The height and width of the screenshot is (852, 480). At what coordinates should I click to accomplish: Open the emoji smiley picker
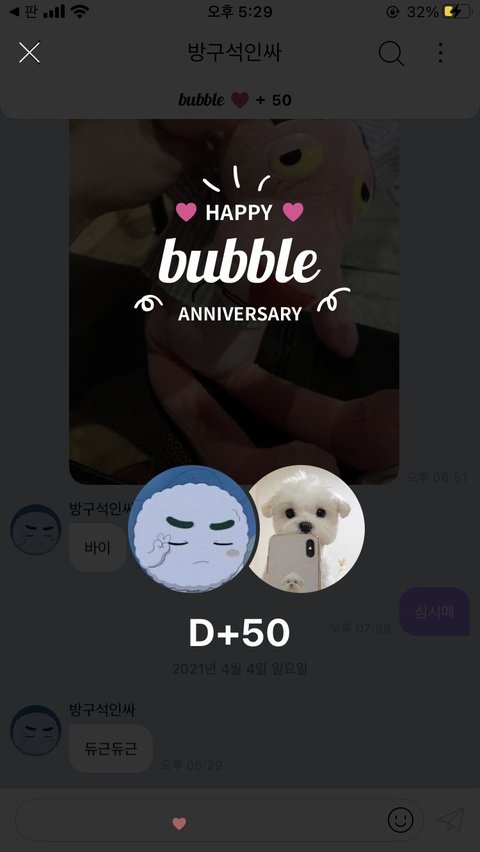pos(400,820)
